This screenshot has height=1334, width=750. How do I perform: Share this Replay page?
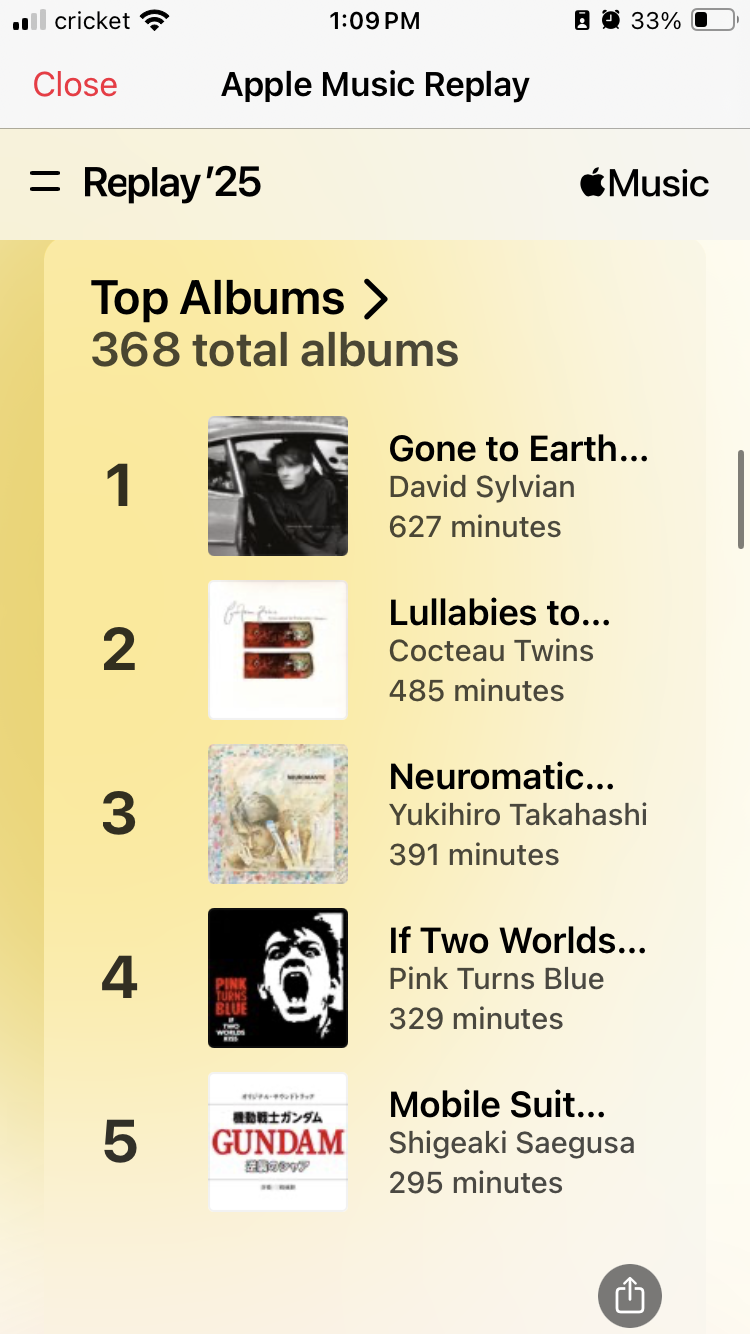coord(629,1296)
